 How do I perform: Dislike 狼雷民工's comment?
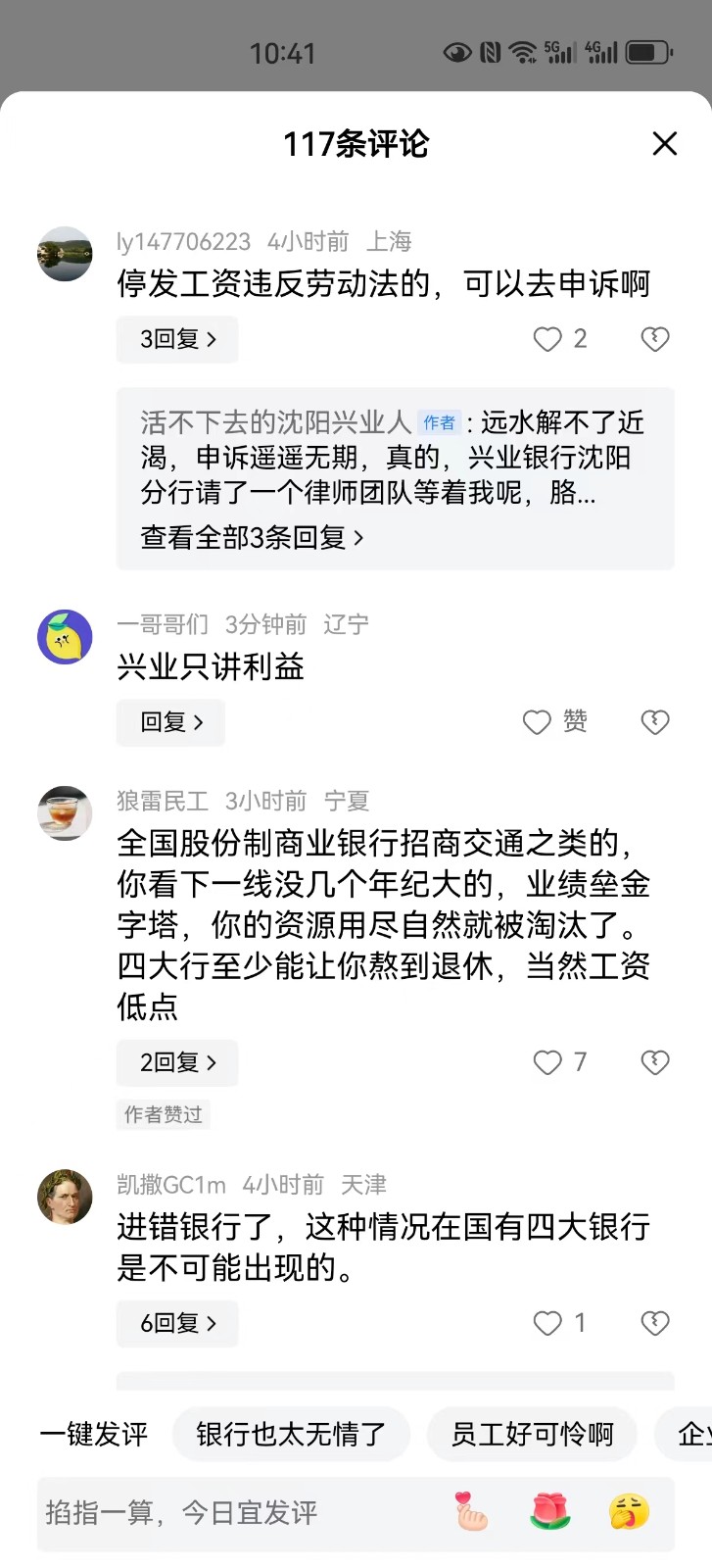654,1062
